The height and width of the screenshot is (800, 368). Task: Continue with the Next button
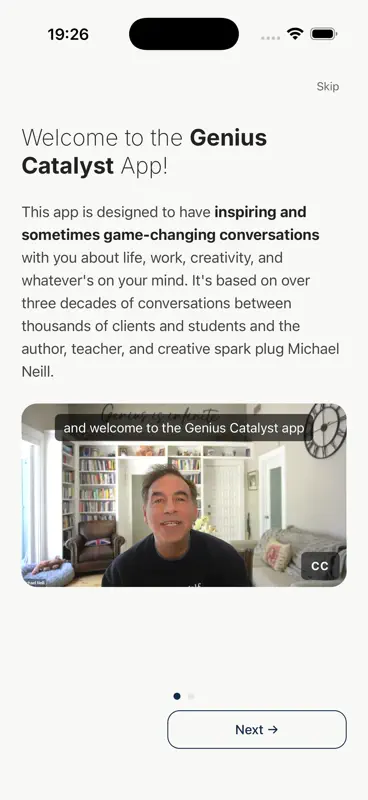click(257, 730)
